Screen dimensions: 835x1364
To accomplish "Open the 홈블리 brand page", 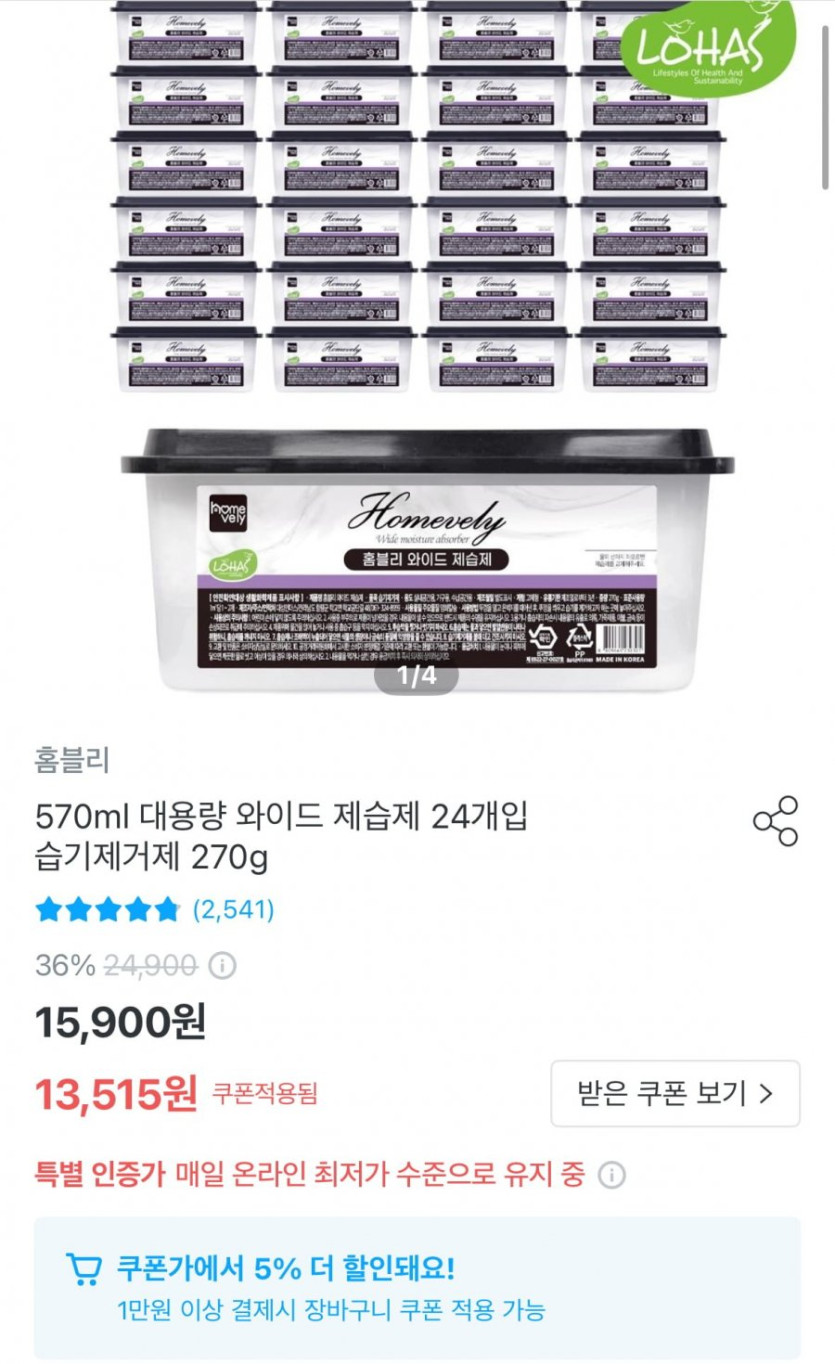I will pos(72,760).
